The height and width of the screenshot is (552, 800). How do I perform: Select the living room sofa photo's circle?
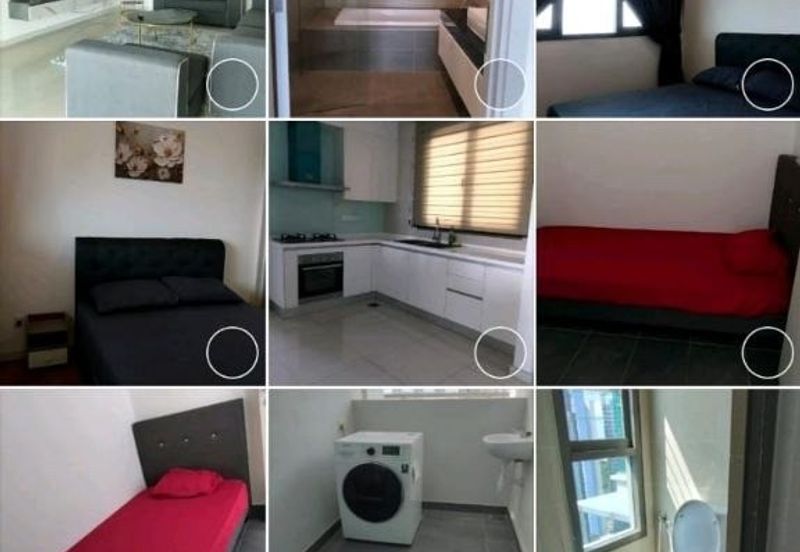[233, 86]
